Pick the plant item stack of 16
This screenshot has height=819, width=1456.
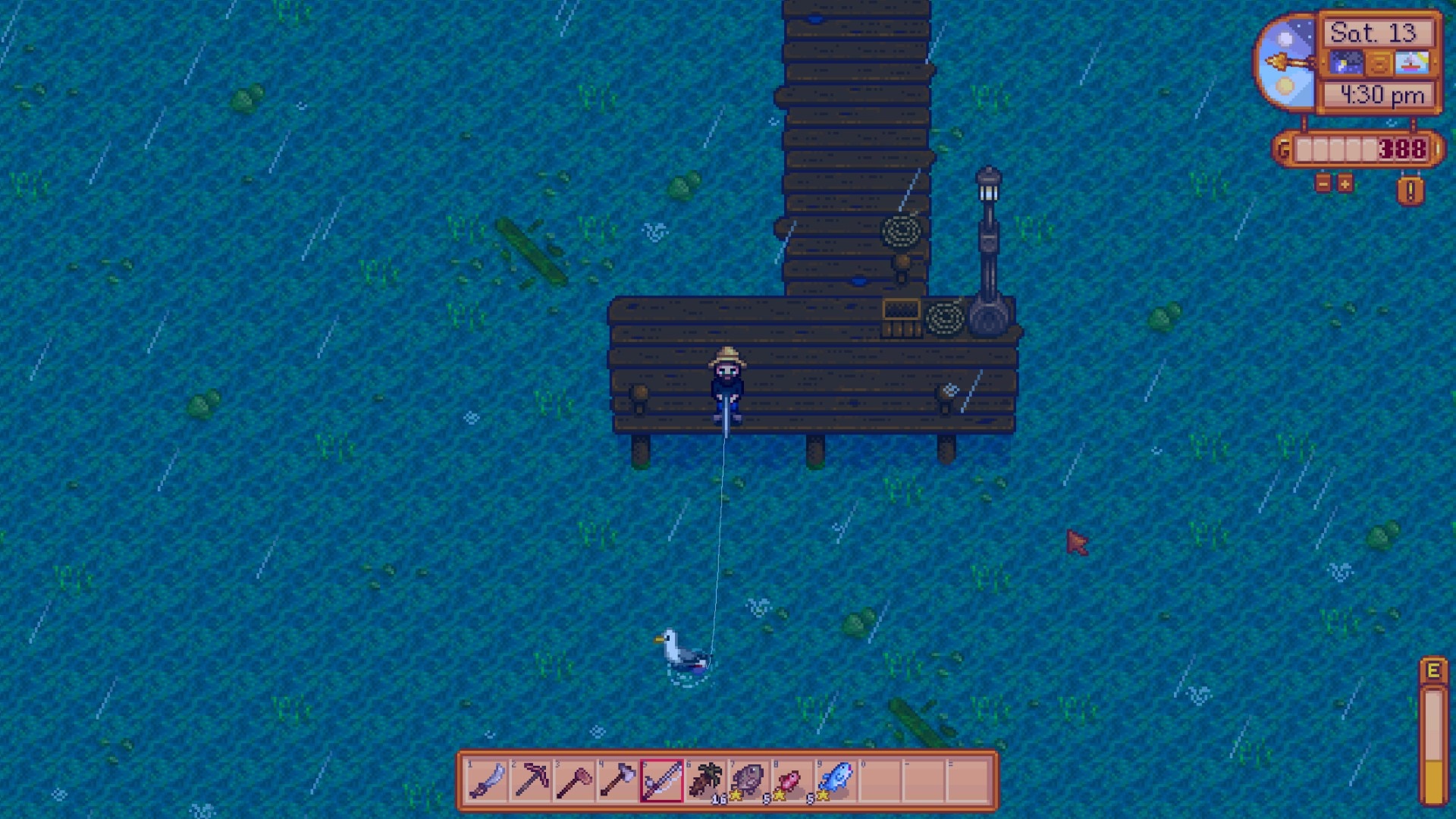705,780
